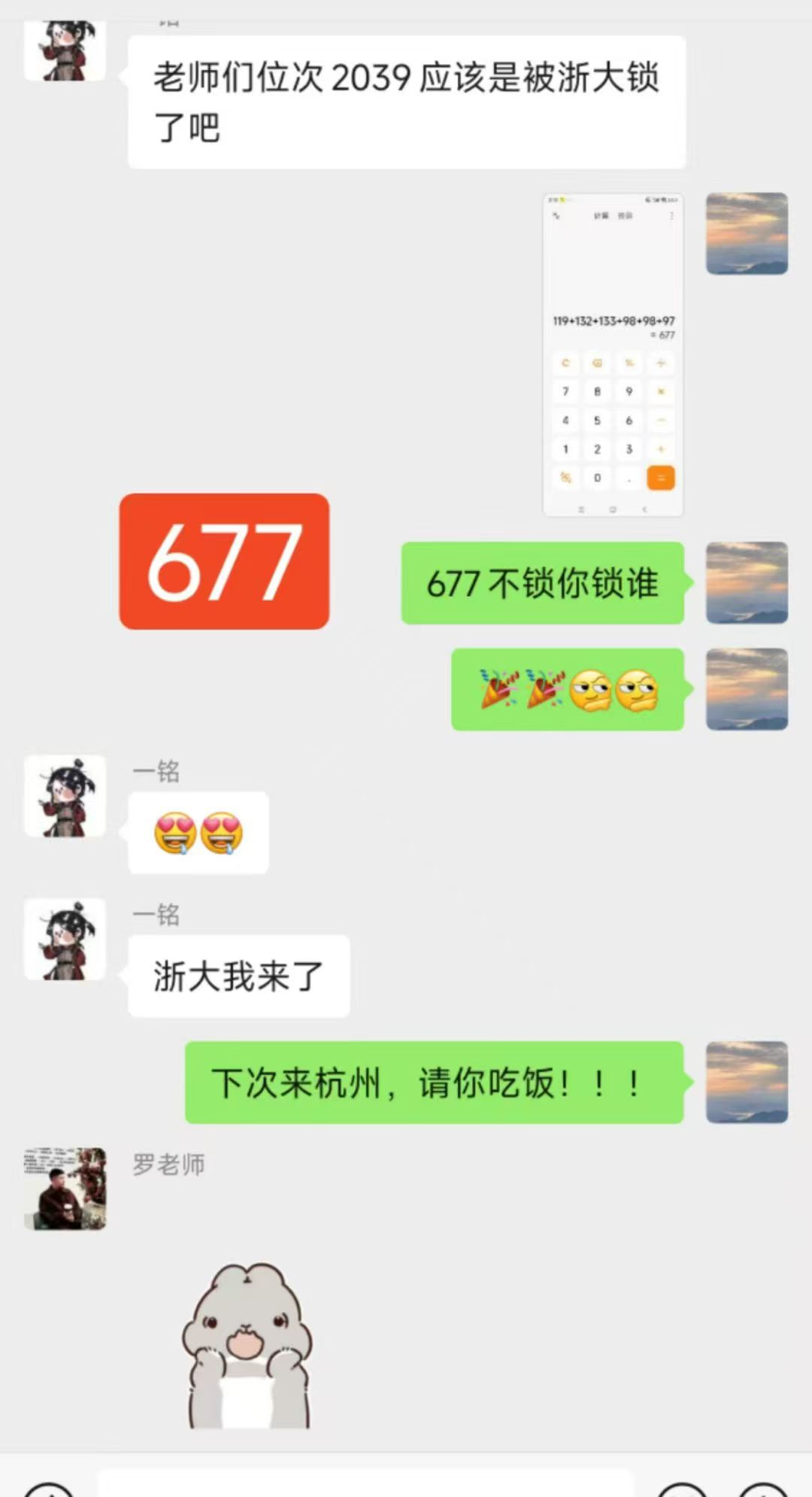Tap the avatar next to "677 不锁你锁谁"
Image resolution: width=812 pixels, height=1497 pixels.
point(747,583)
